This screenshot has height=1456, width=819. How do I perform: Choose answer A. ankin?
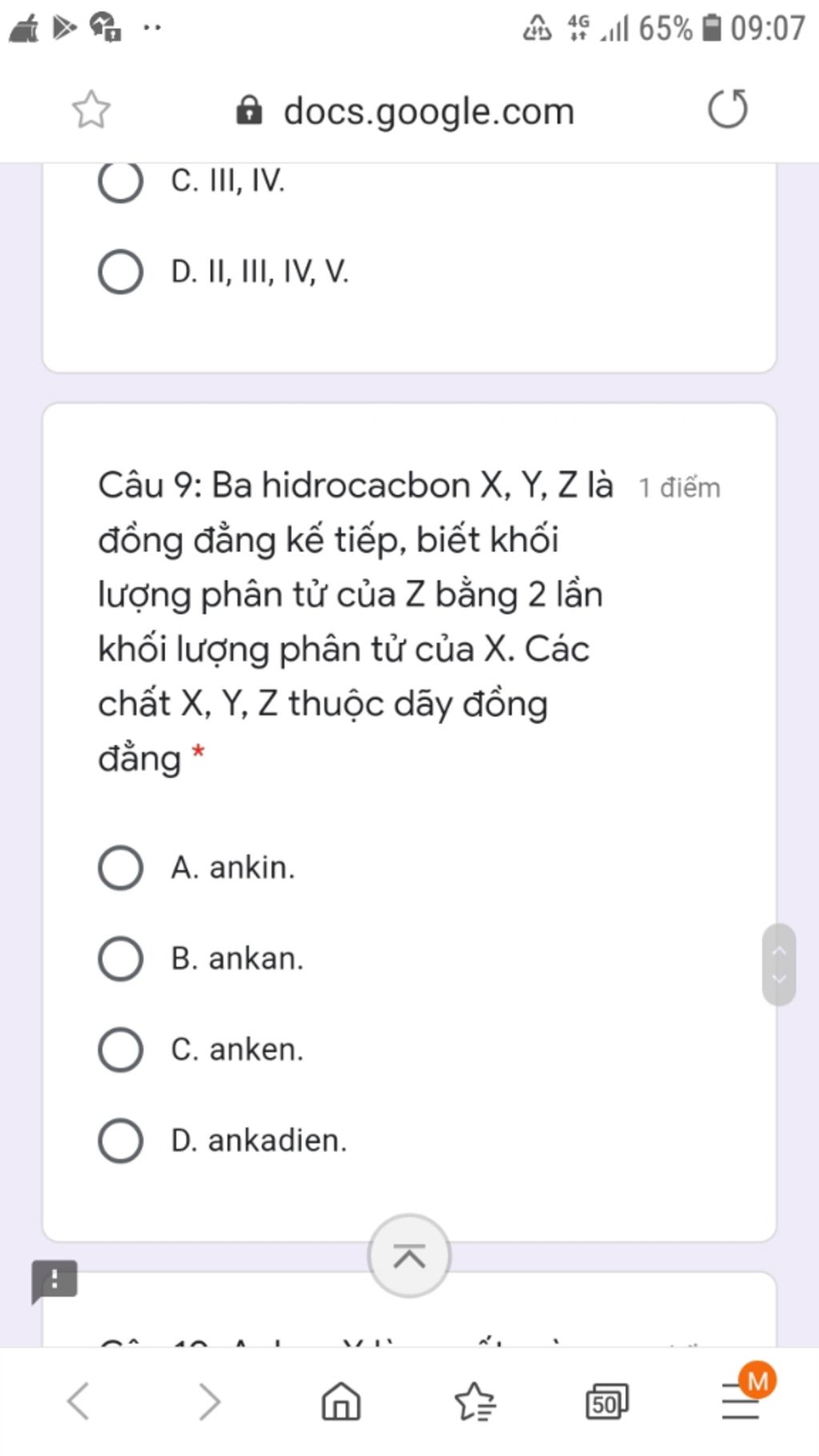click(x=121, y=868)
